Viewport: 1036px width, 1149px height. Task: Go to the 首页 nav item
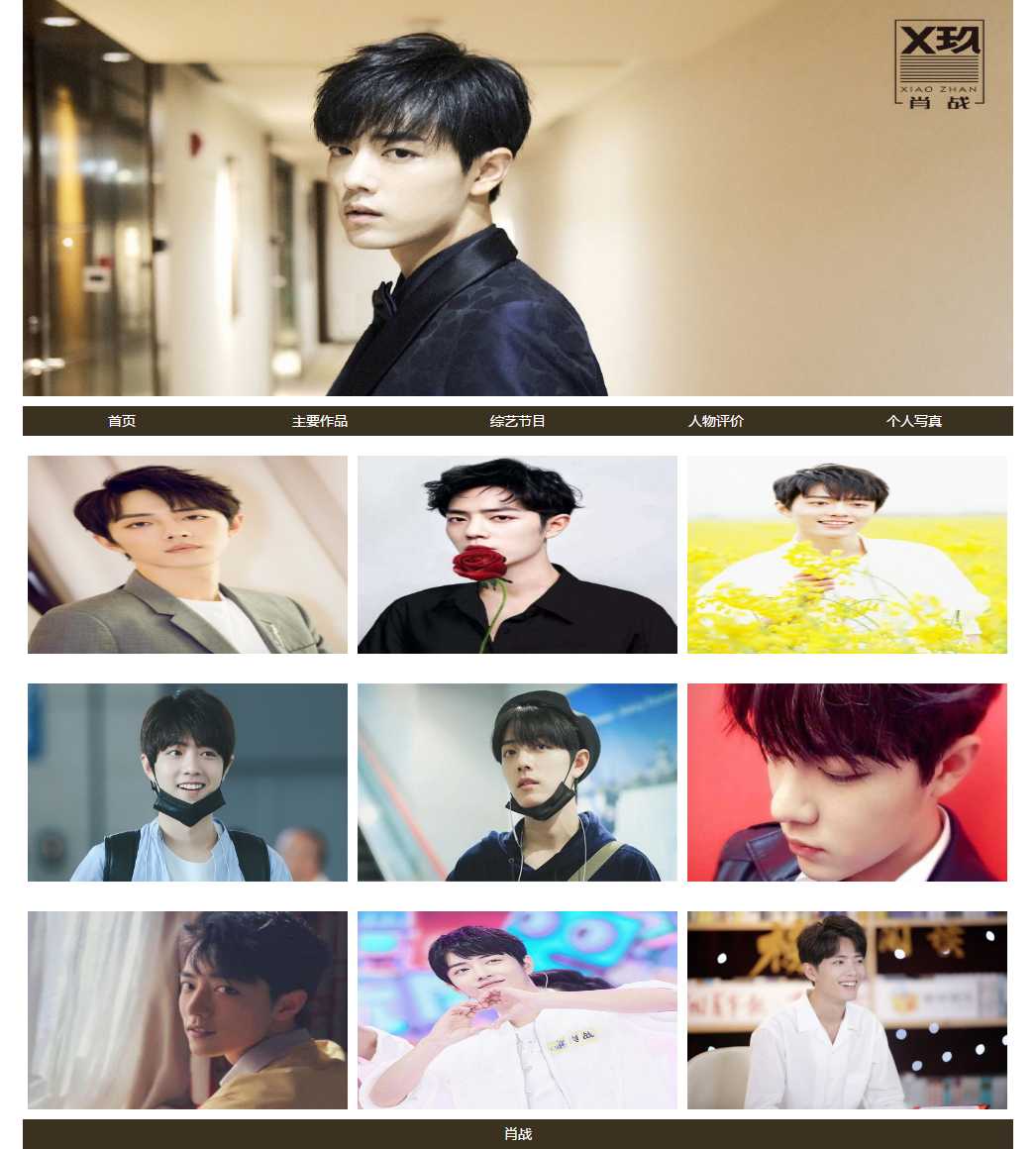click(122, 421)
